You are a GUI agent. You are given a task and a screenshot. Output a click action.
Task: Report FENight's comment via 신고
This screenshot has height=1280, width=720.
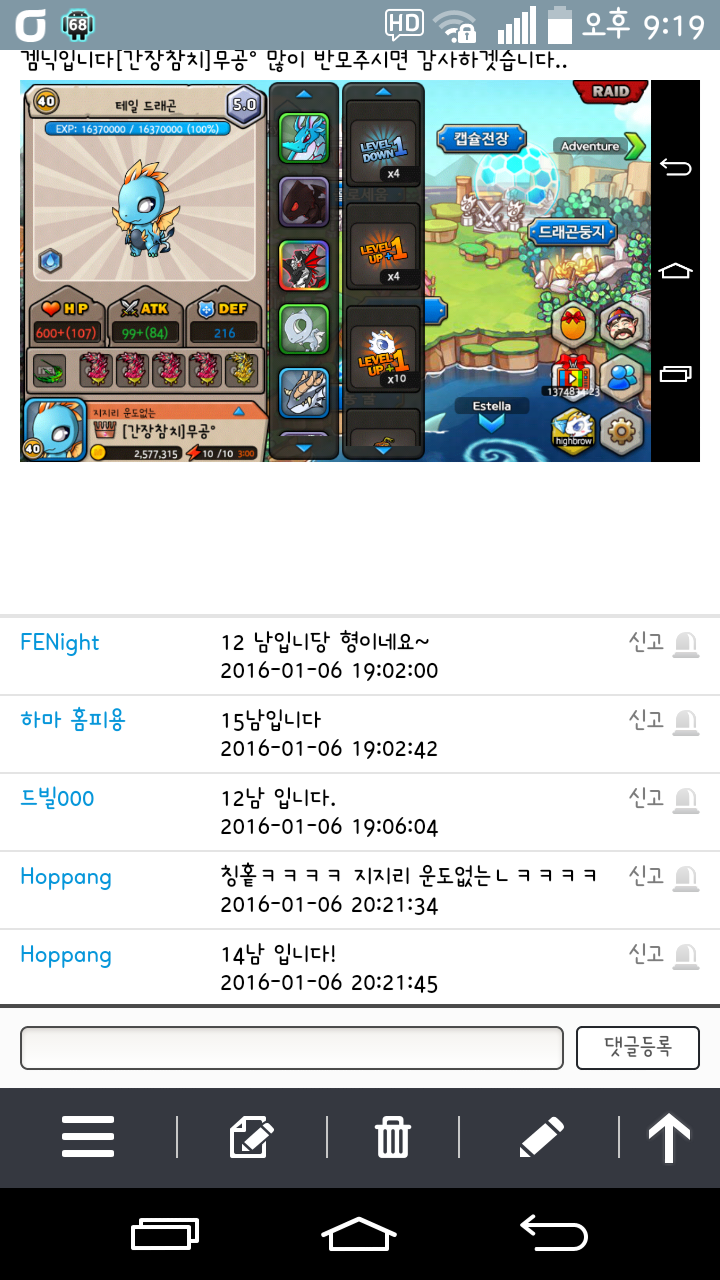tap(662, 643)
